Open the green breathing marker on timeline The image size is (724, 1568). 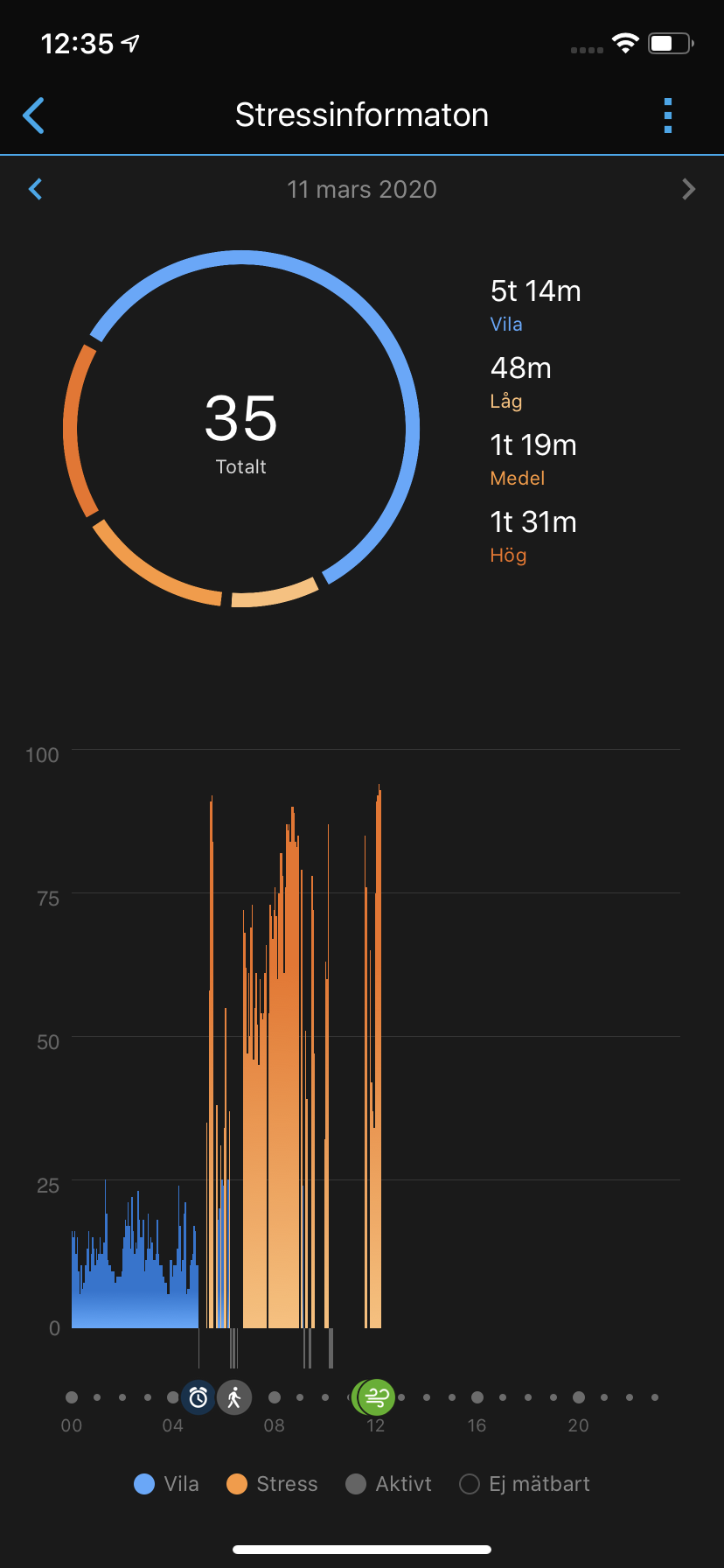coord(377,1397)
